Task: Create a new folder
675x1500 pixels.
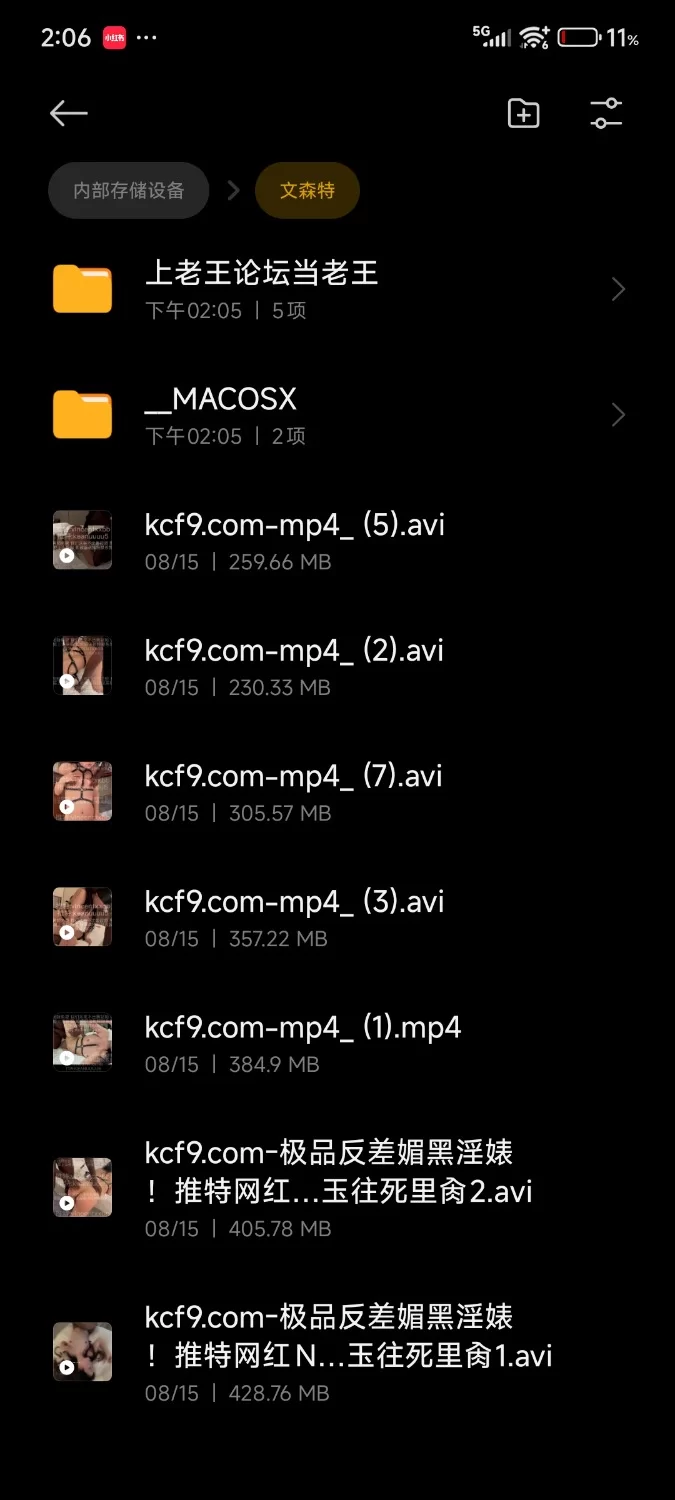Action: (x=524, y=113)
